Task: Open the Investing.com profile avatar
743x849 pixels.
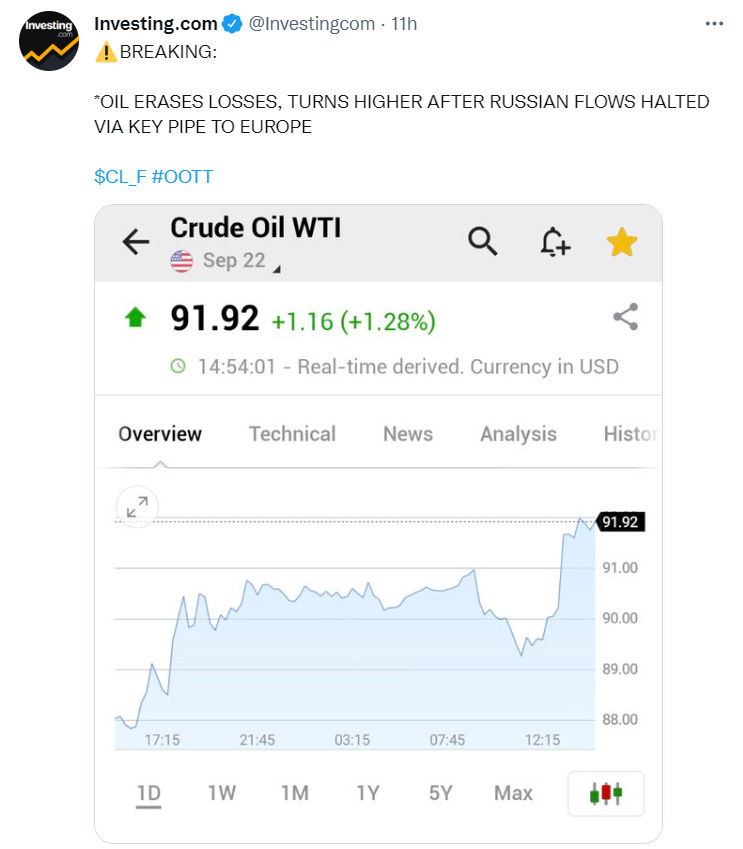Action: (50, 42)
